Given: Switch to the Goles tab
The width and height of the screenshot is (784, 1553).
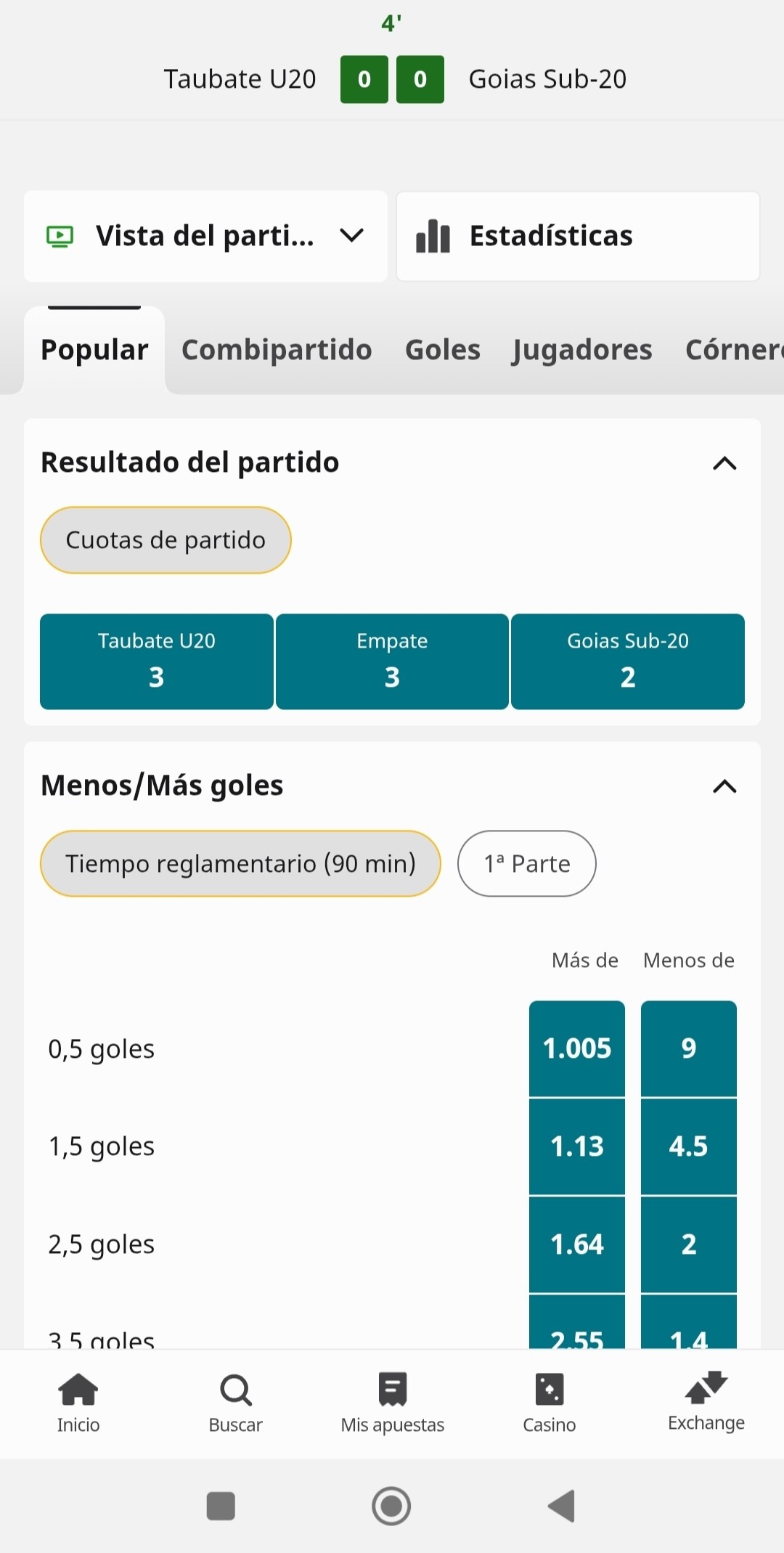Looking at the screenshot, I should (x=443, y=350).
